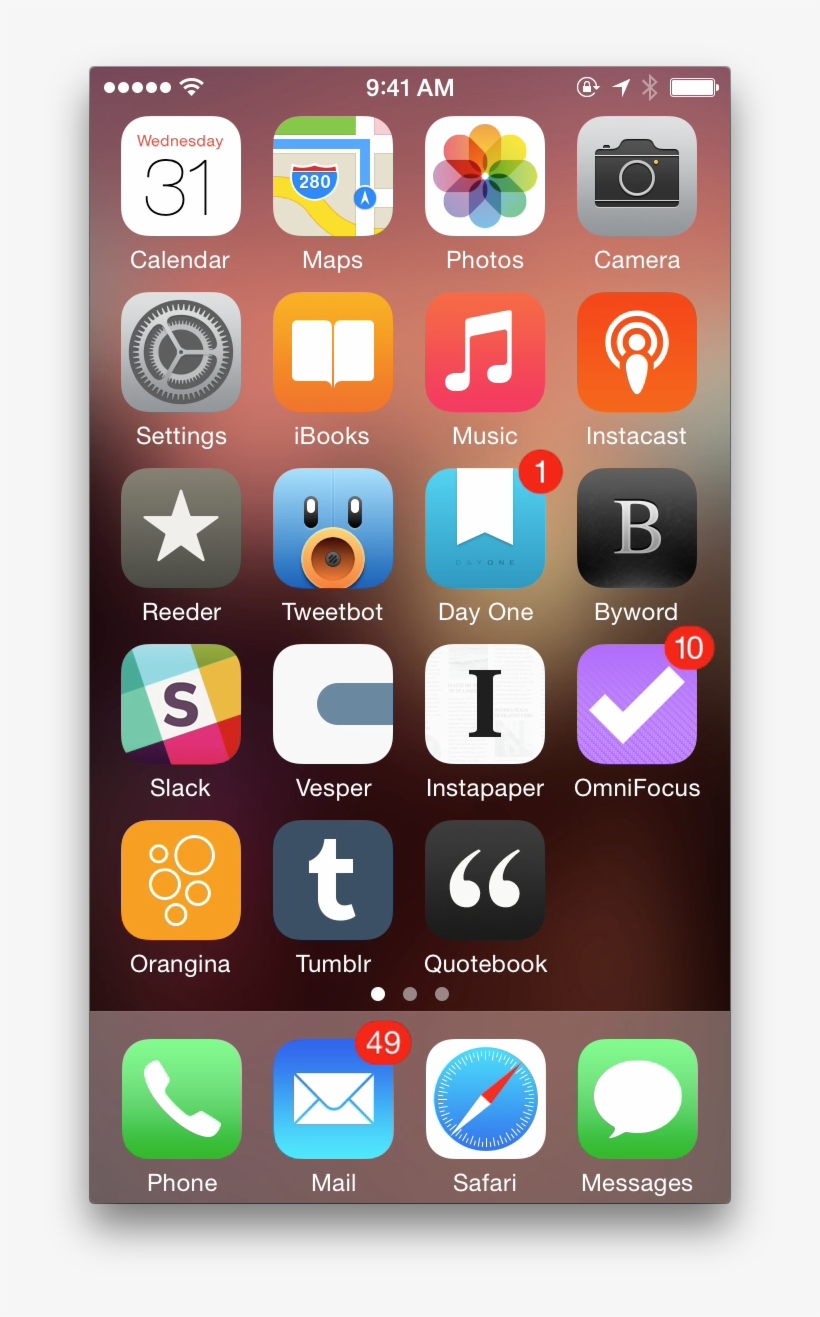Open Settings
Image resolution: width=820 pixels, height=1317 pixels.
(x=181, y=352)
